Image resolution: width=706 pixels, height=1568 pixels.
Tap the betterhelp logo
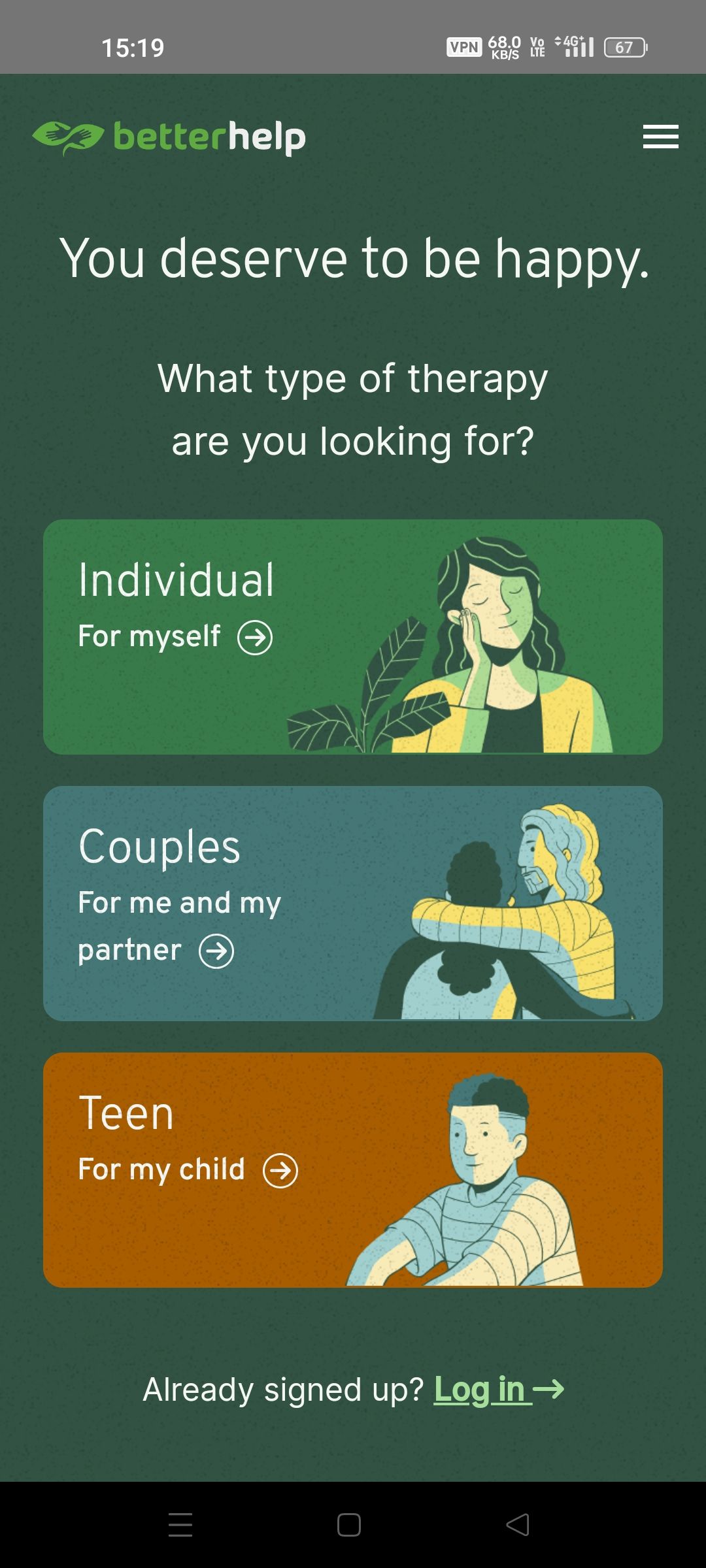170,137
